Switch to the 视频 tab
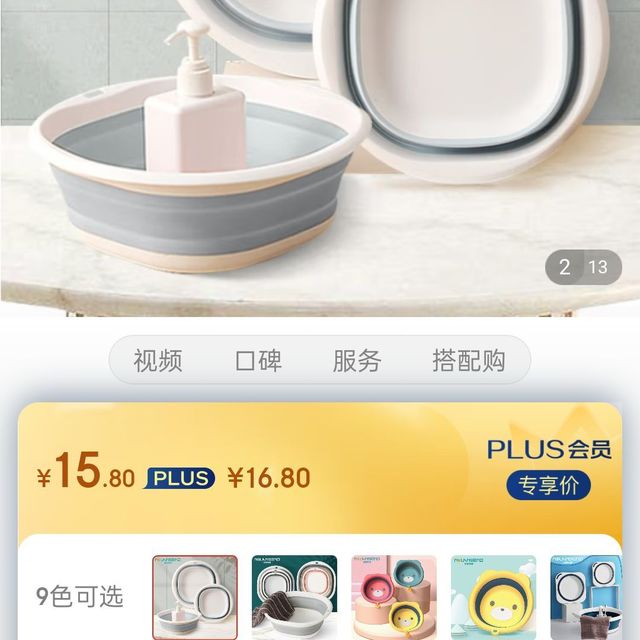This screenshot has height=640, width=640. click(158, 361)
